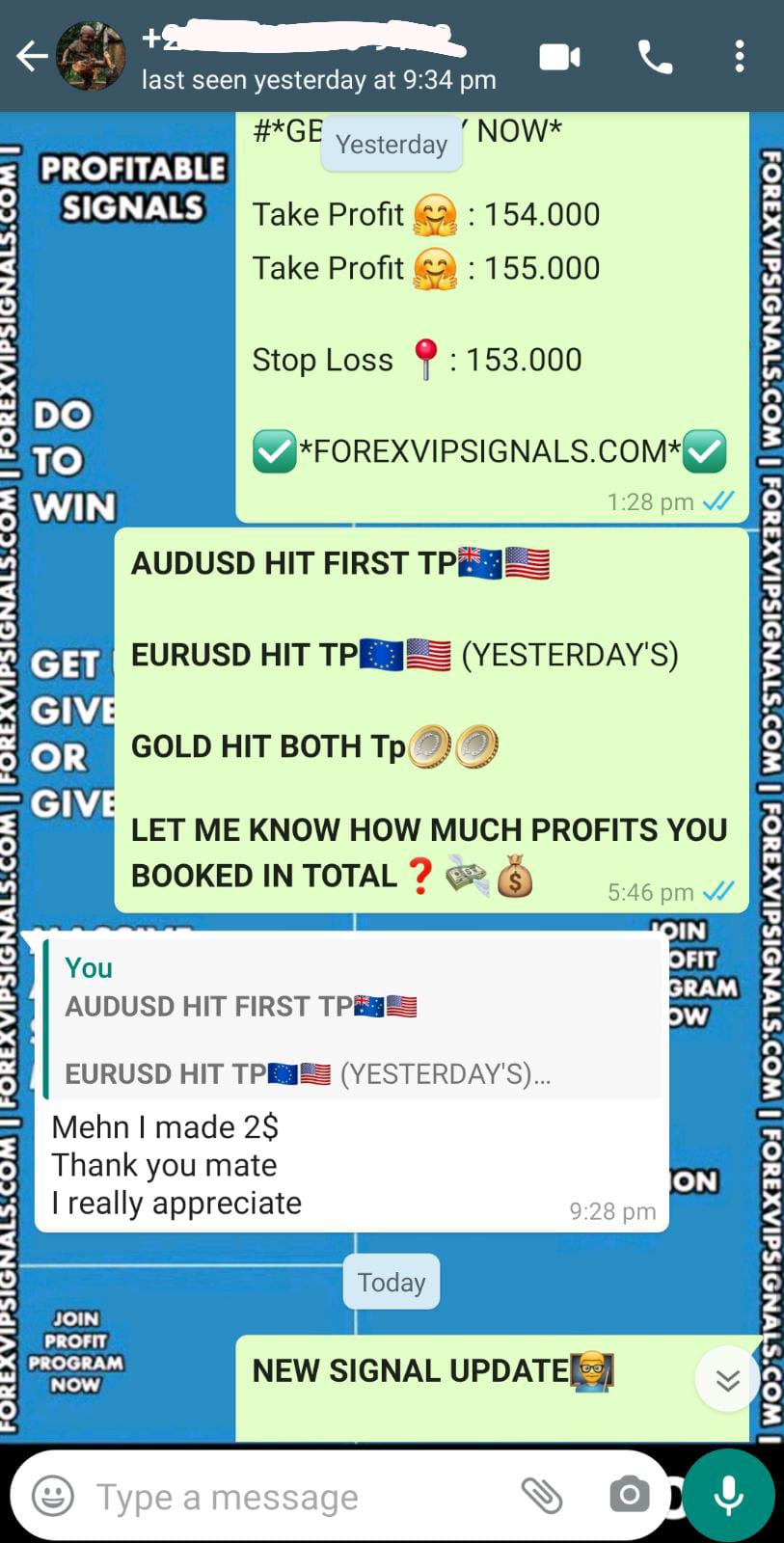The height and width of the screenshot is (1543, 784).
Task: Record a voice message
Action: coord(728,1495)
